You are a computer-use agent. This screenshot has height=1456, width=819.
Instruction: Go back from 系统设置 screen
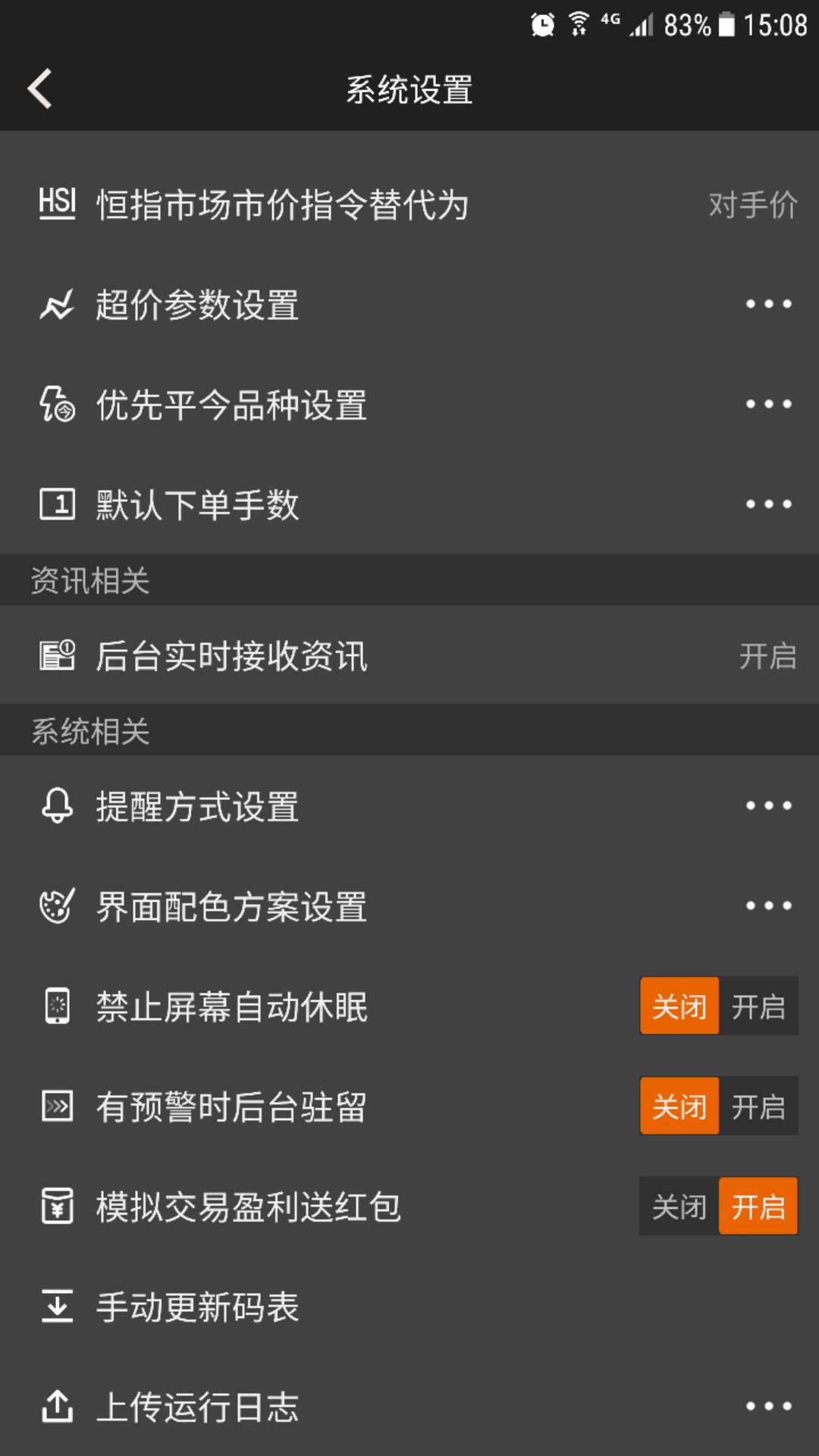coord(39,89)
